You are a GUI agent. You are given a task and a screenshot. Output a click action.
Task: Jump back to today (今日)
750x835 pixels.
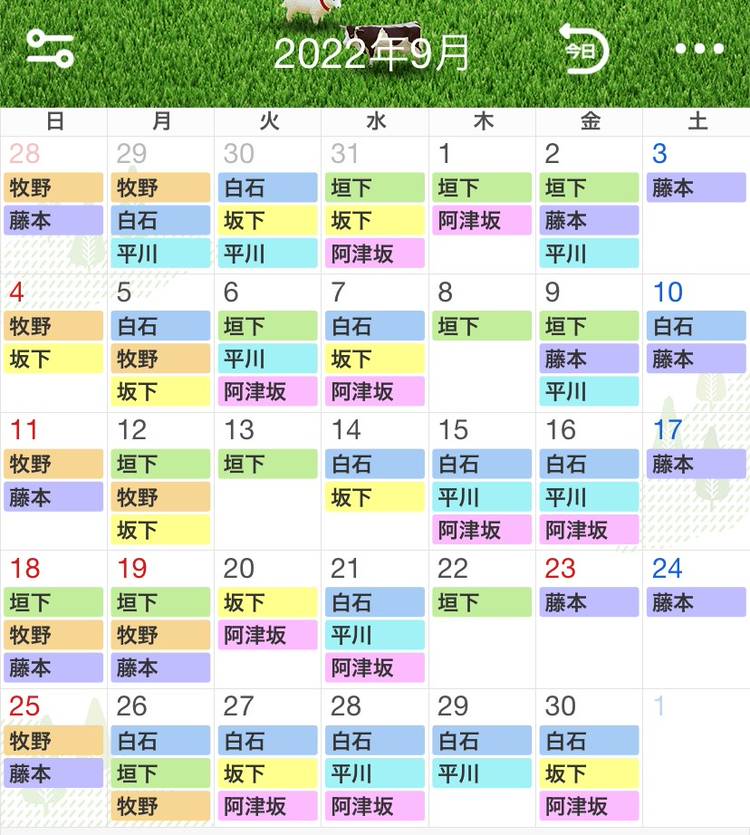click(x=583, y=49)
